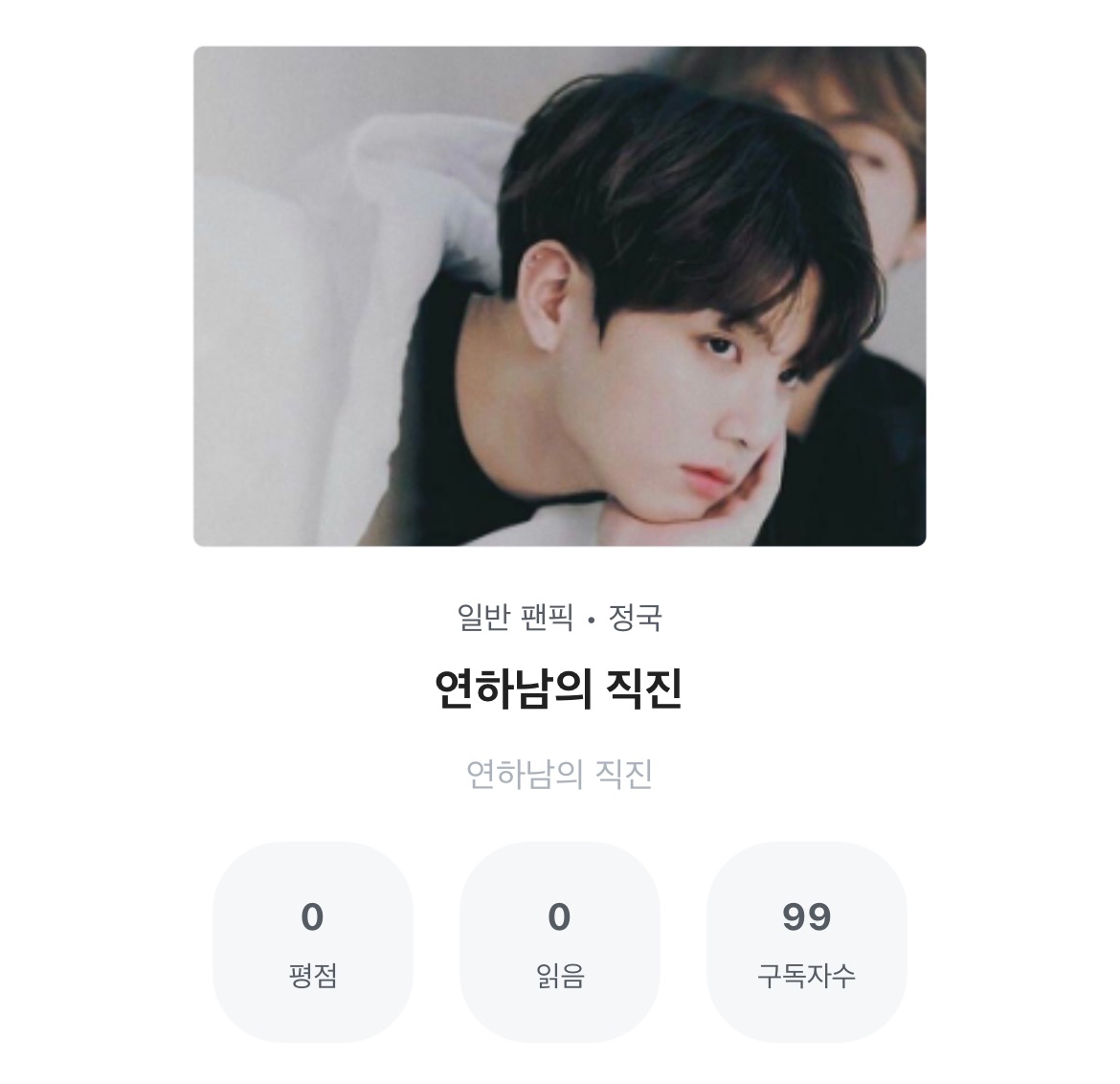This screenshot has height=1084, width=1120.
Task: Open the 연하남의 직진 cover image
Action: [559, 296]
